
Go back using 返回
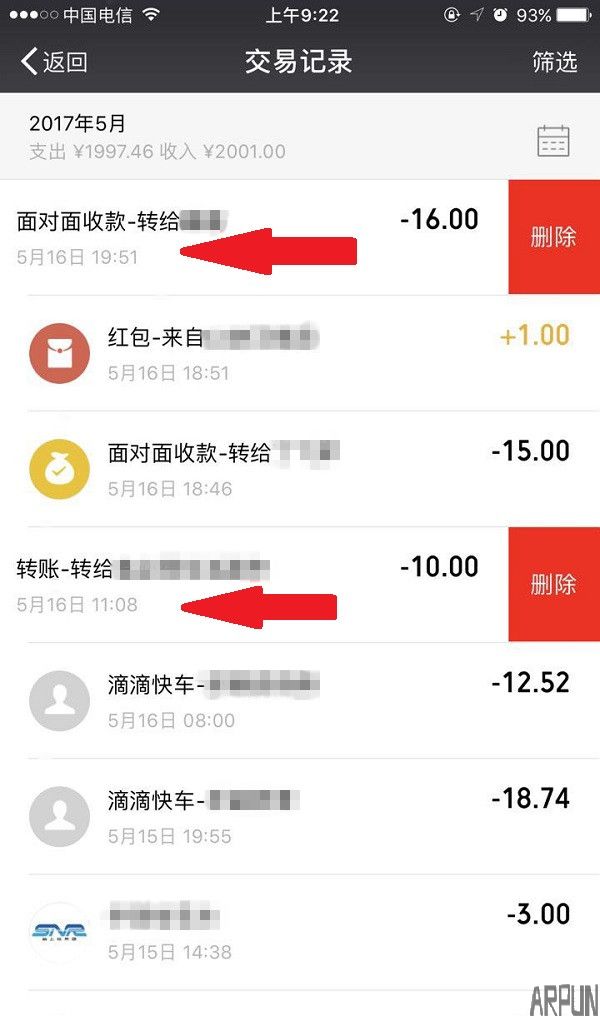(x=55, y=62)
